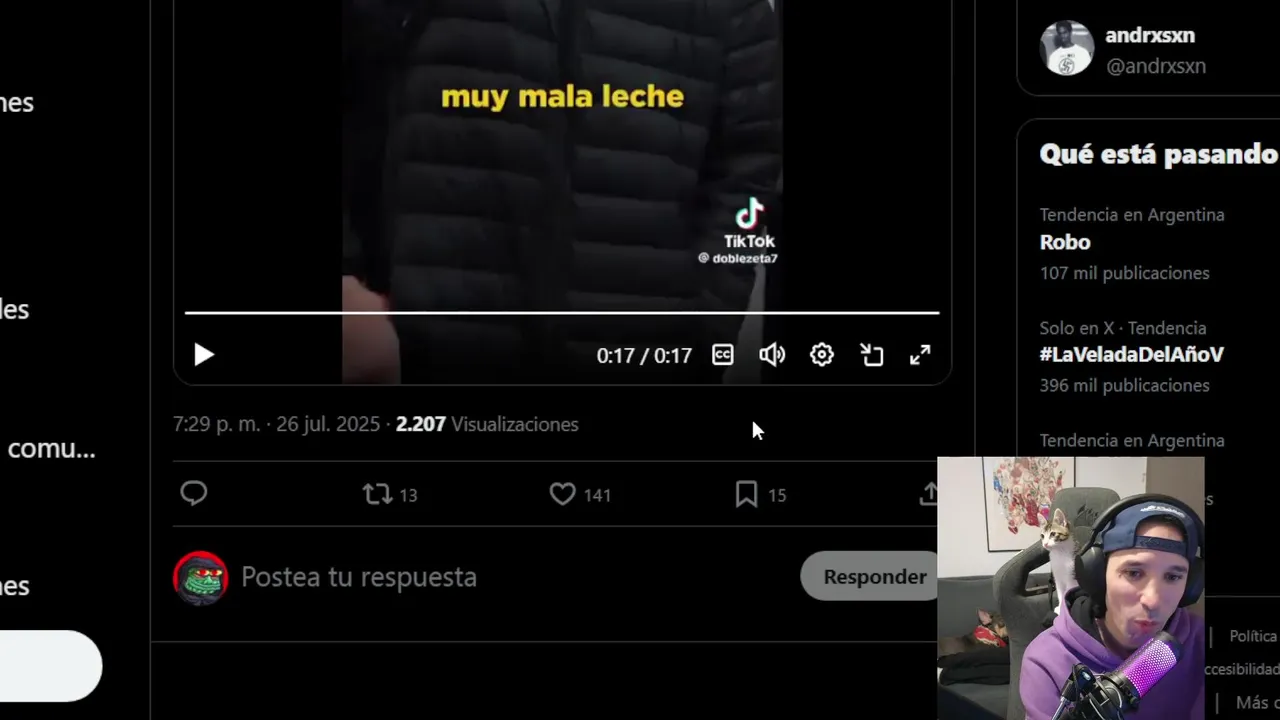This screenshot has height=720, width=1280.
Task: Open video playback settings gear
Action: (821, 355)
